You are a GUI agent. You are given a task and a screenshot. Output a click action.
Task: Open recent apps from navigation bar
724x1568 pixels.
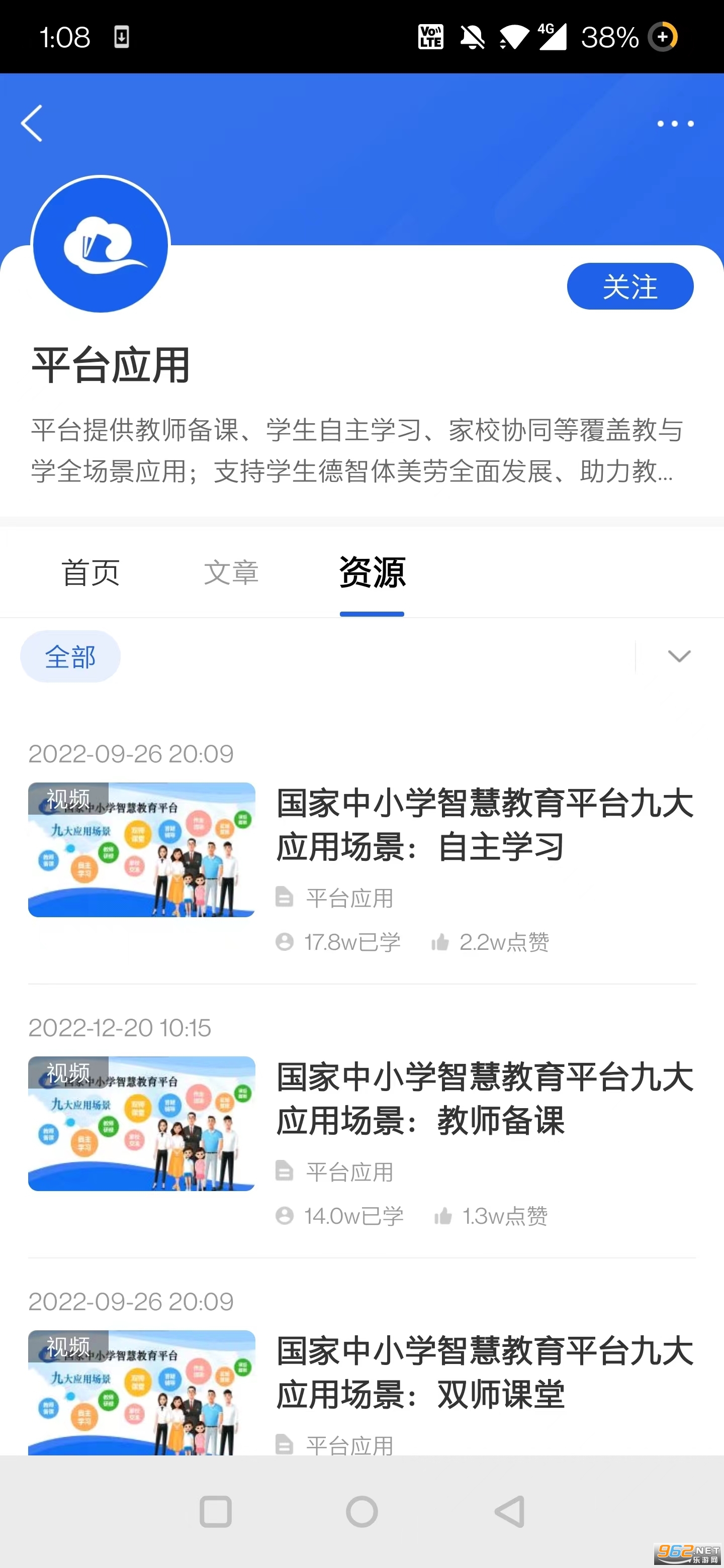click(x=216, y=1511)
